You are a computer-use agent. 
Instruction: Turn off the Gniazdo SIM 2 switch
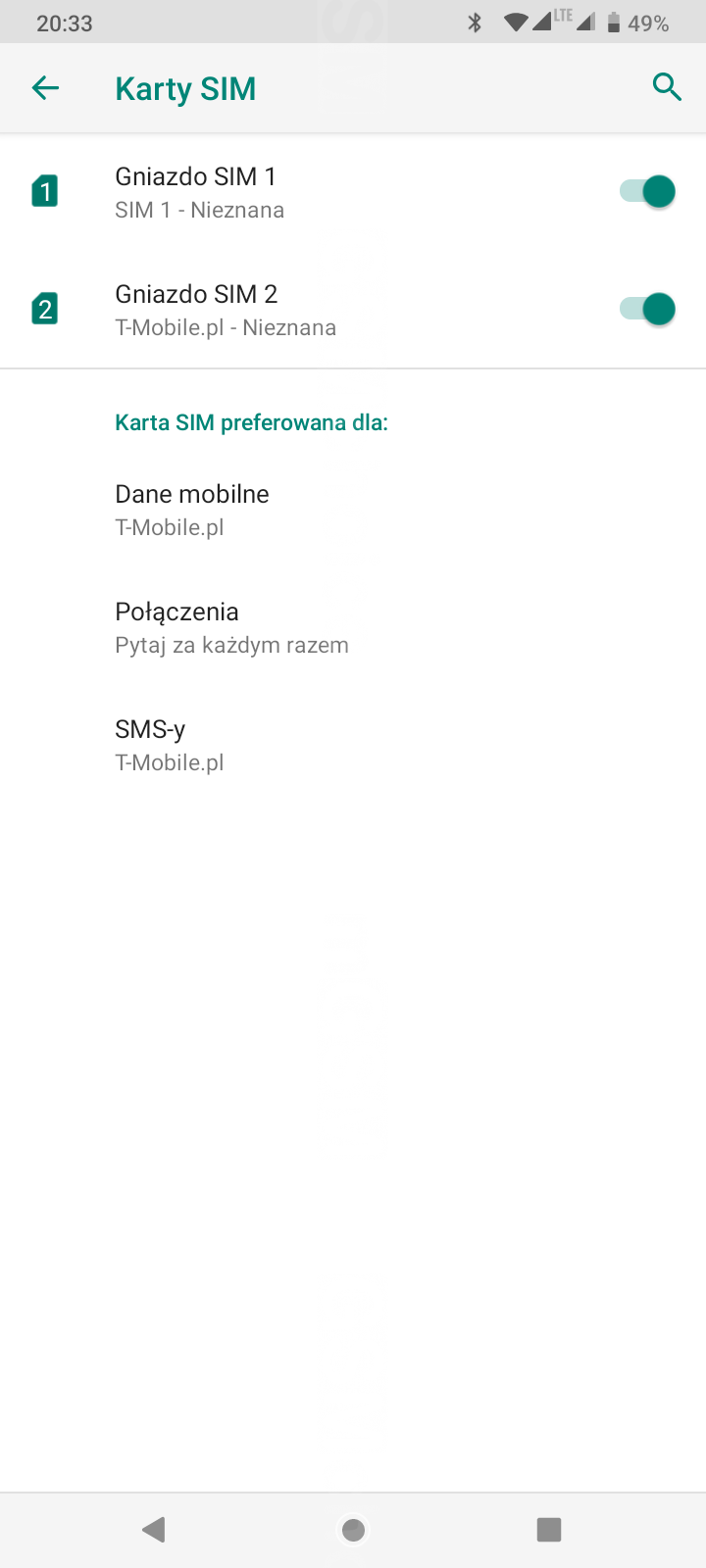click(x=648, y=309)
